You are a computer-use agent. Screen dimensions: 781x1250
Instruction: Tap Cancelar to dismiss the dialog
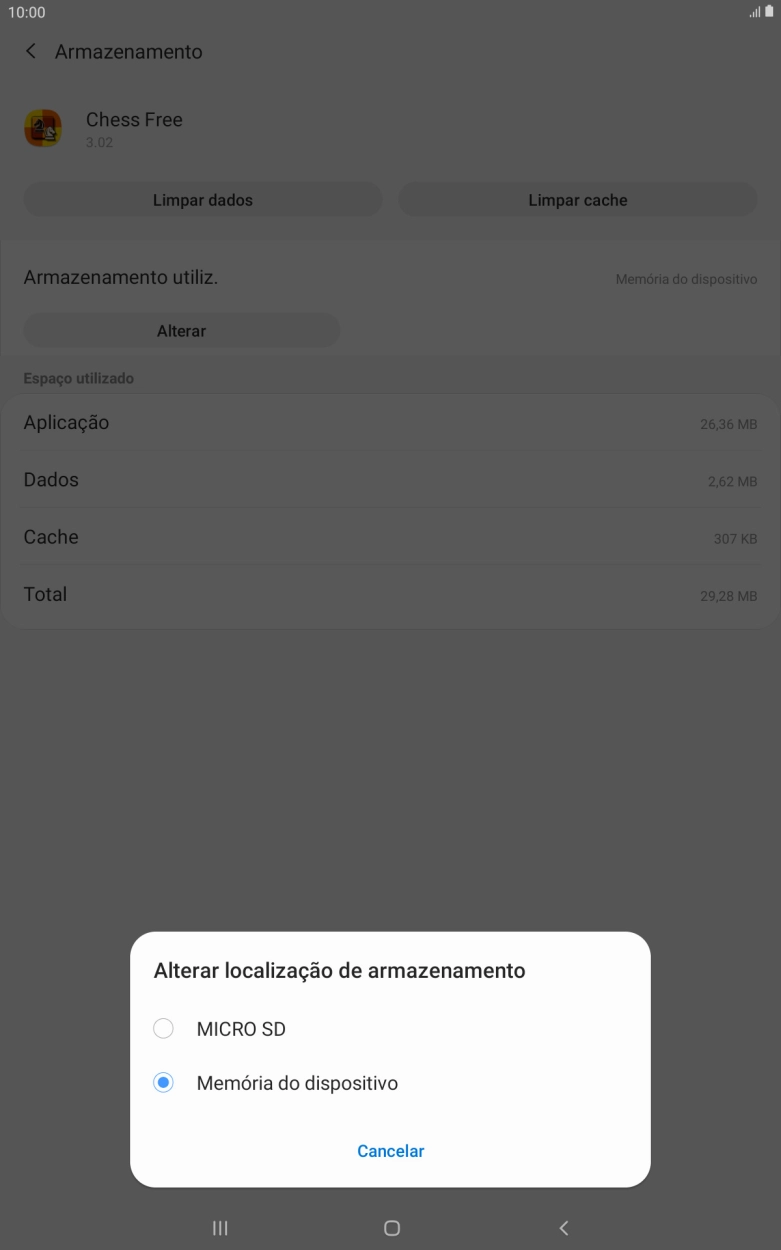coord(390,1150)
